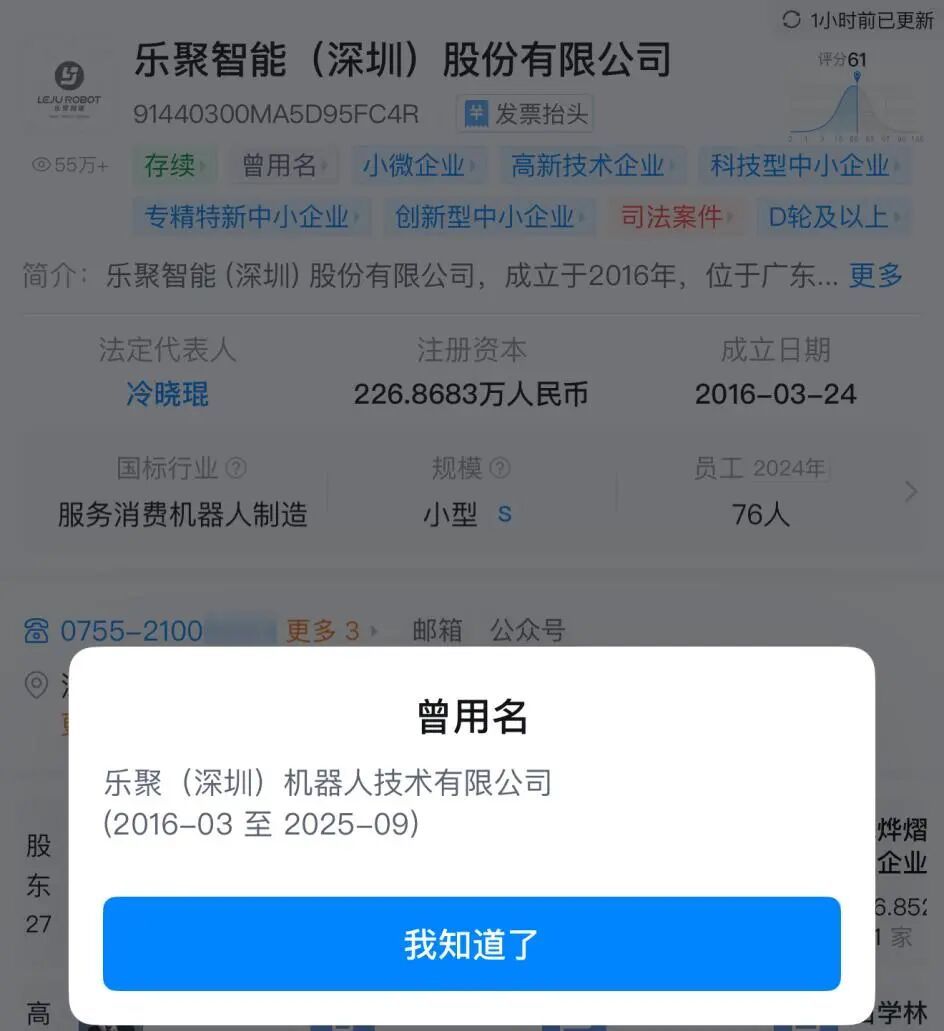Open legal representative 冷晓琨 profile
This screenshot has height=1031, width=944.
click(167, 394)
